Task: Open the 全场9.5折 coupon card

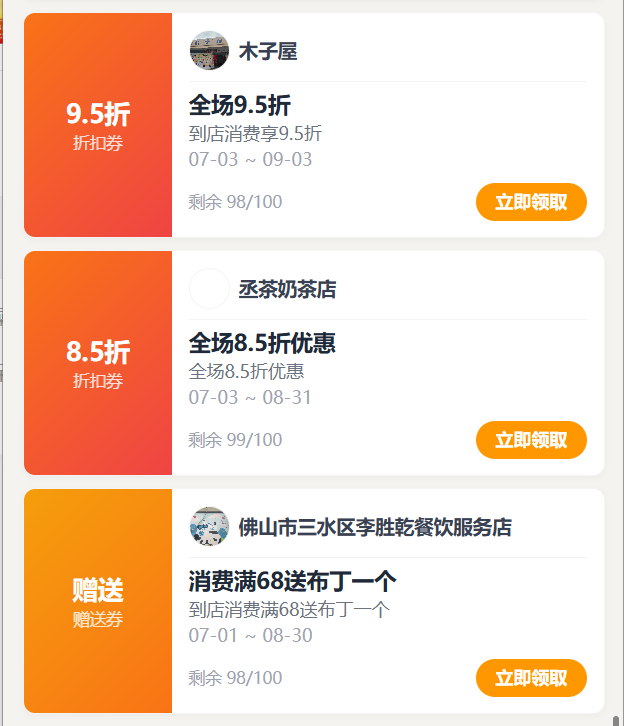Action: point(314,125)
